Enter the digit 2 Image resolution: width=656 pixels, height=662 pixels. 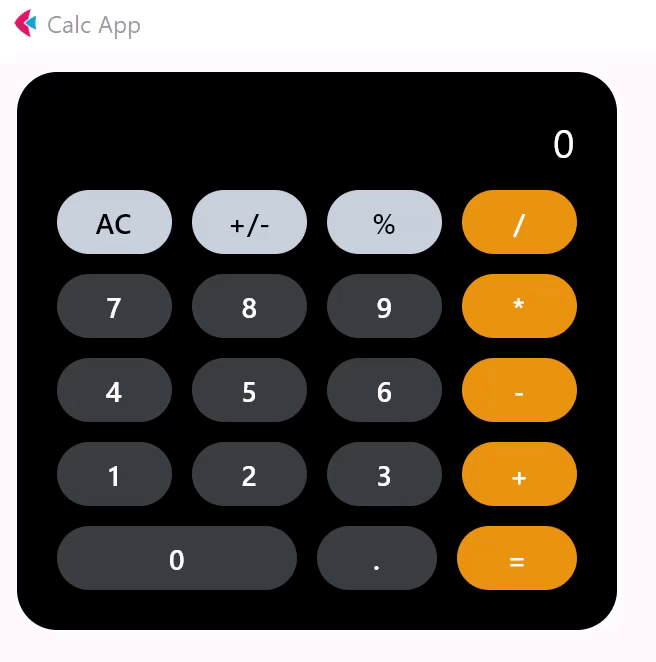[249, 474]
